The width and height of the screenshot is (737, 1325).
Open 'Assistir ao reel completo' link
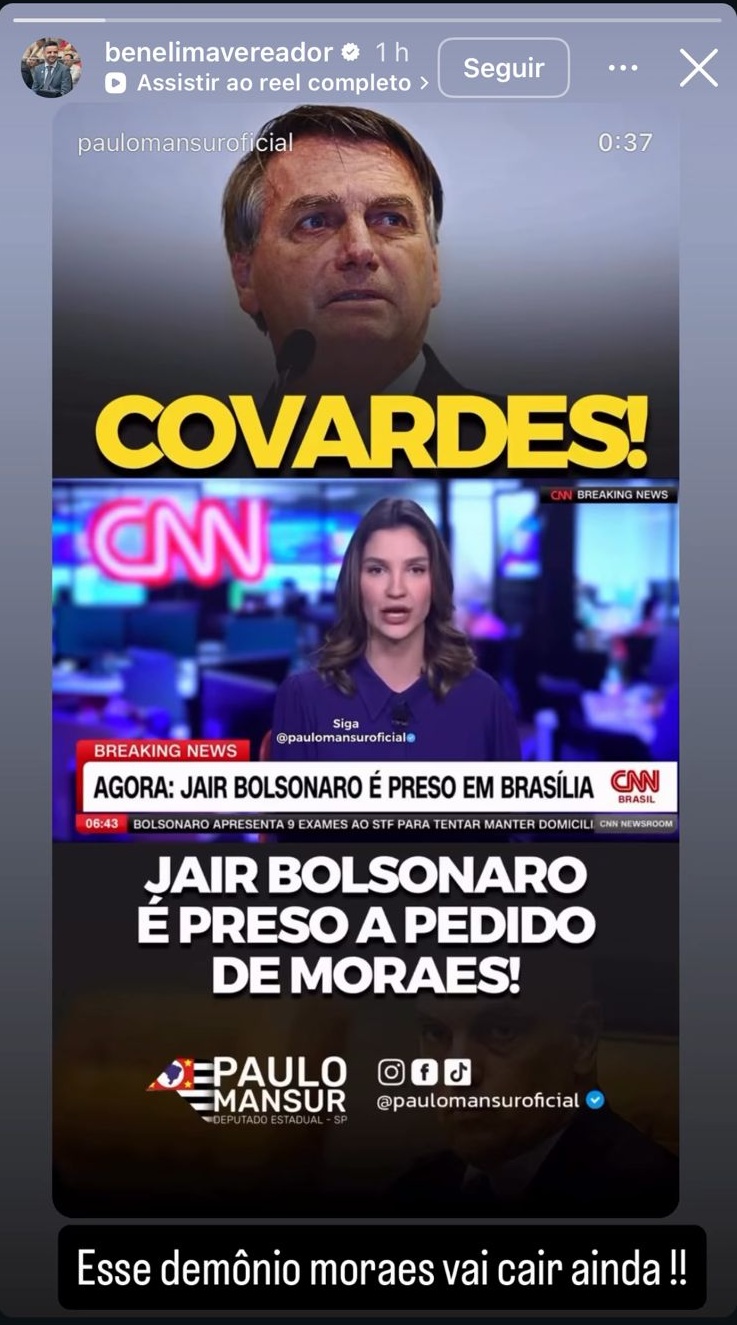272,83
